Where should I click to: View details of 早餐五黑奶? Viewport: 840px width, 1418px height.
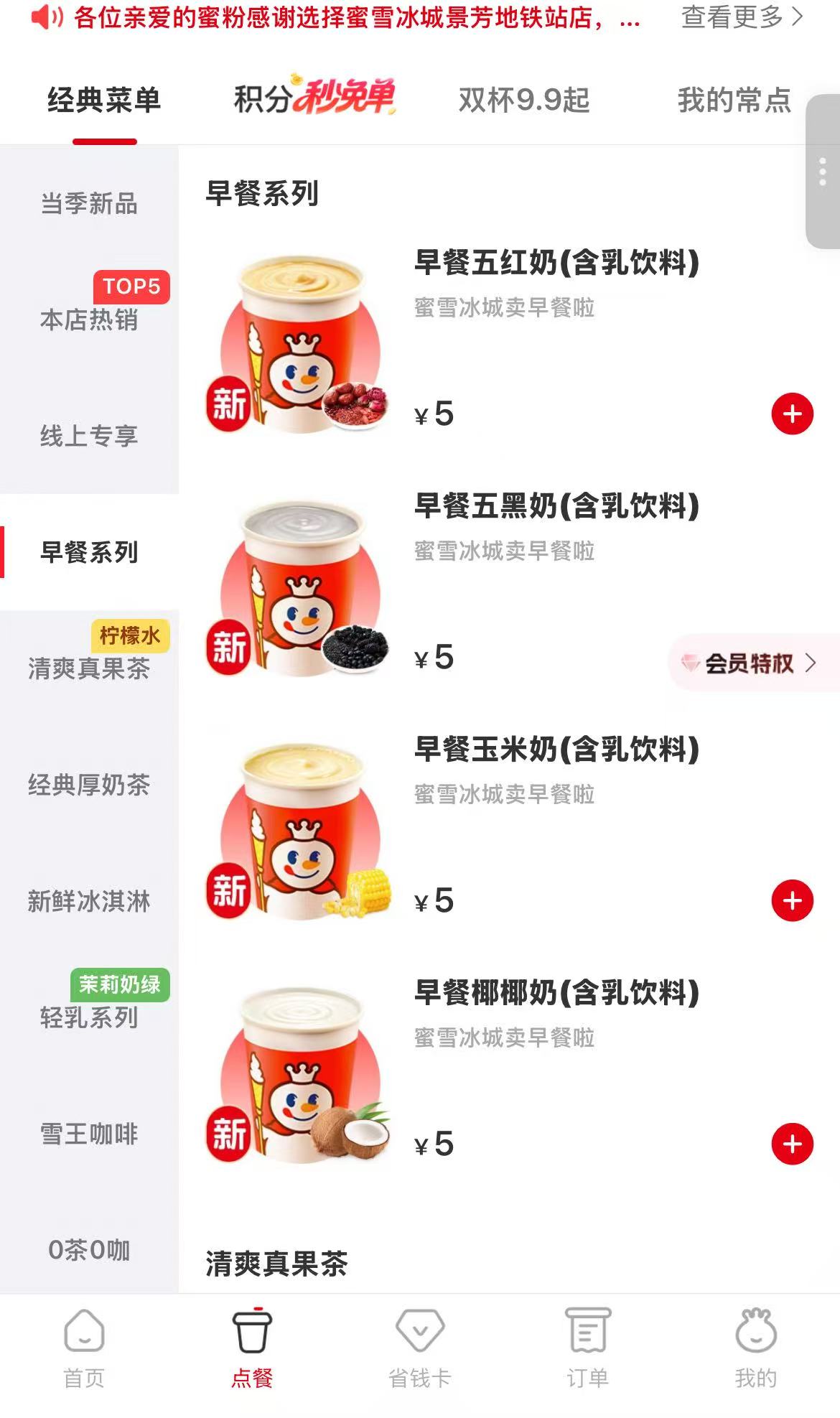pos(556,506)
